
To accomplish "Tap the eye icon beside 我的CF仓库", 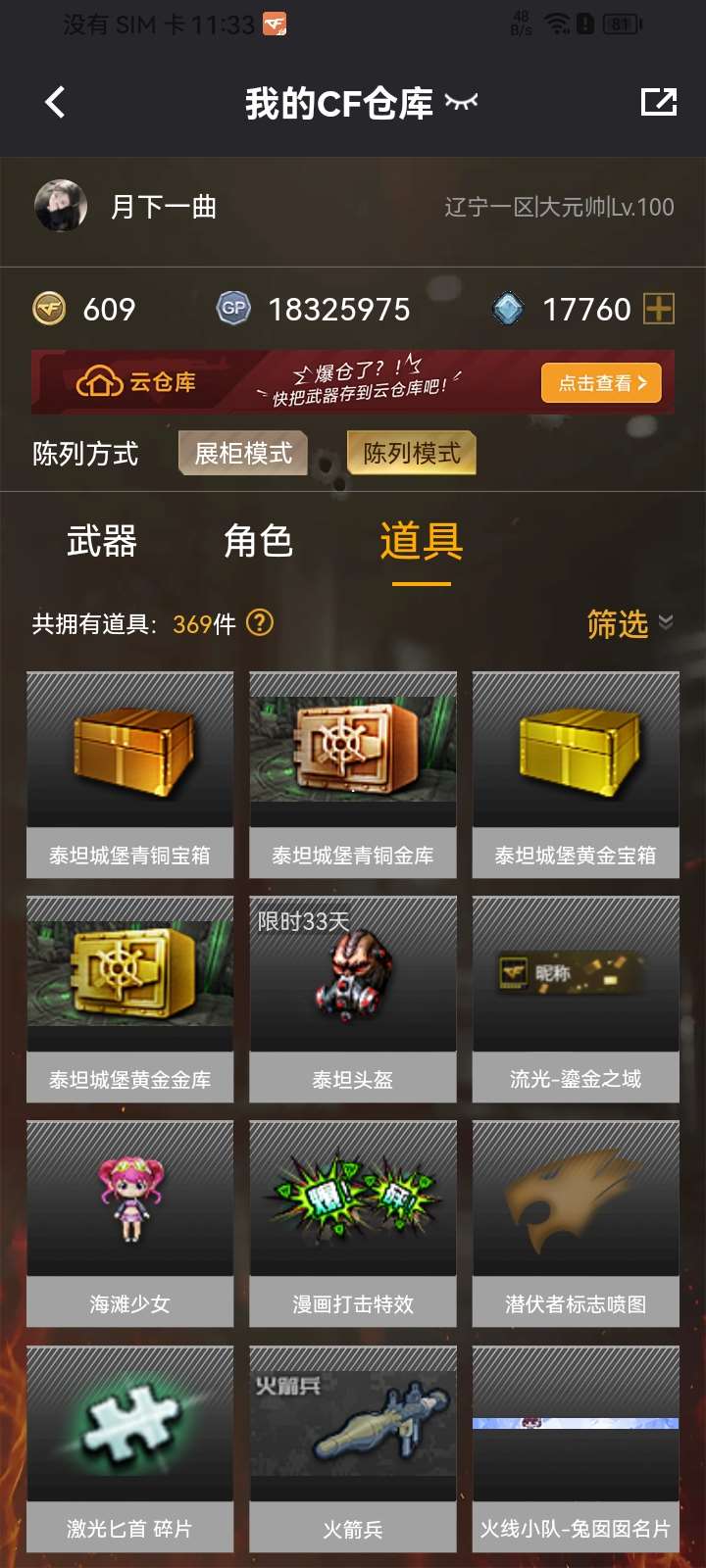I will 461,102.
